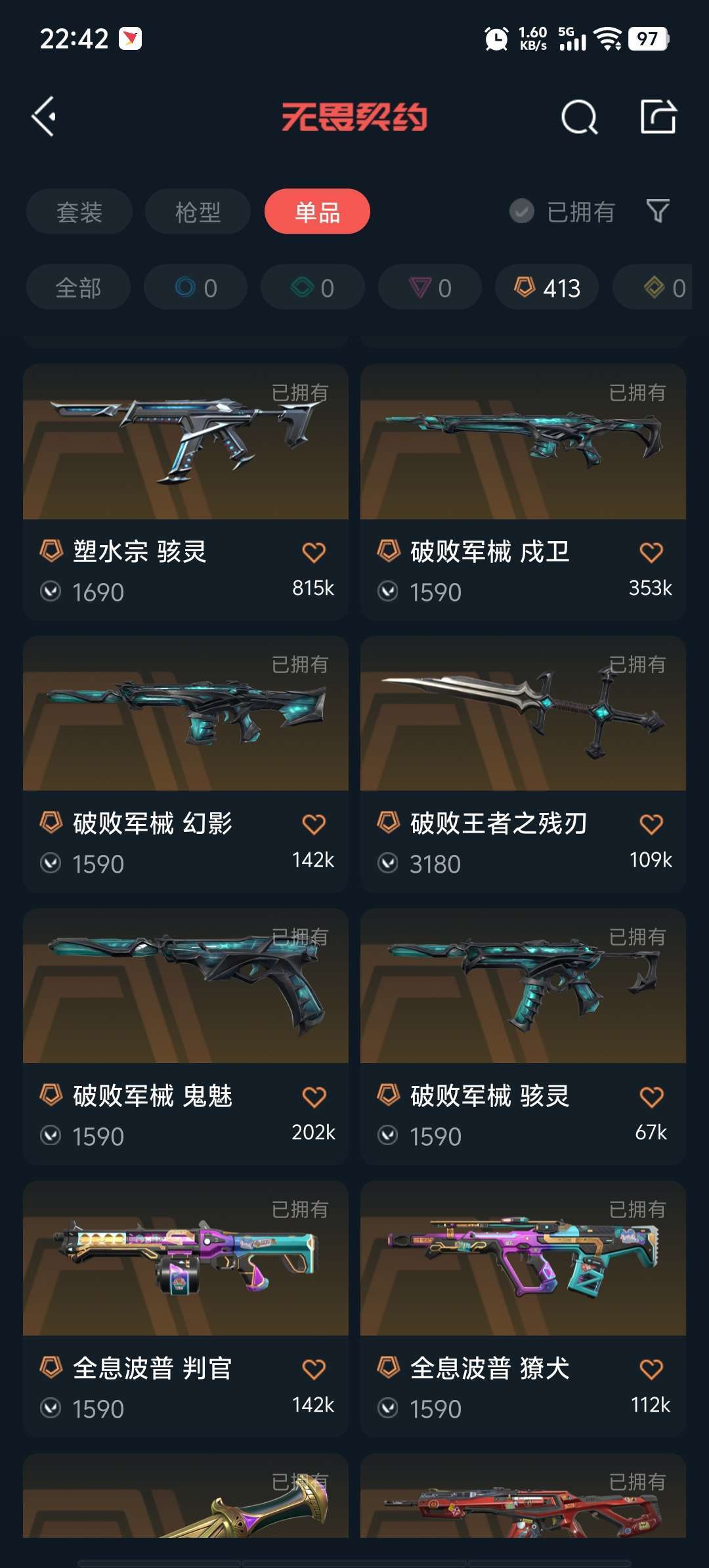Open the 破败军械 骇灵 skin card
The height and width of the screenshot is (1568, 709).
coord(523,1036)
